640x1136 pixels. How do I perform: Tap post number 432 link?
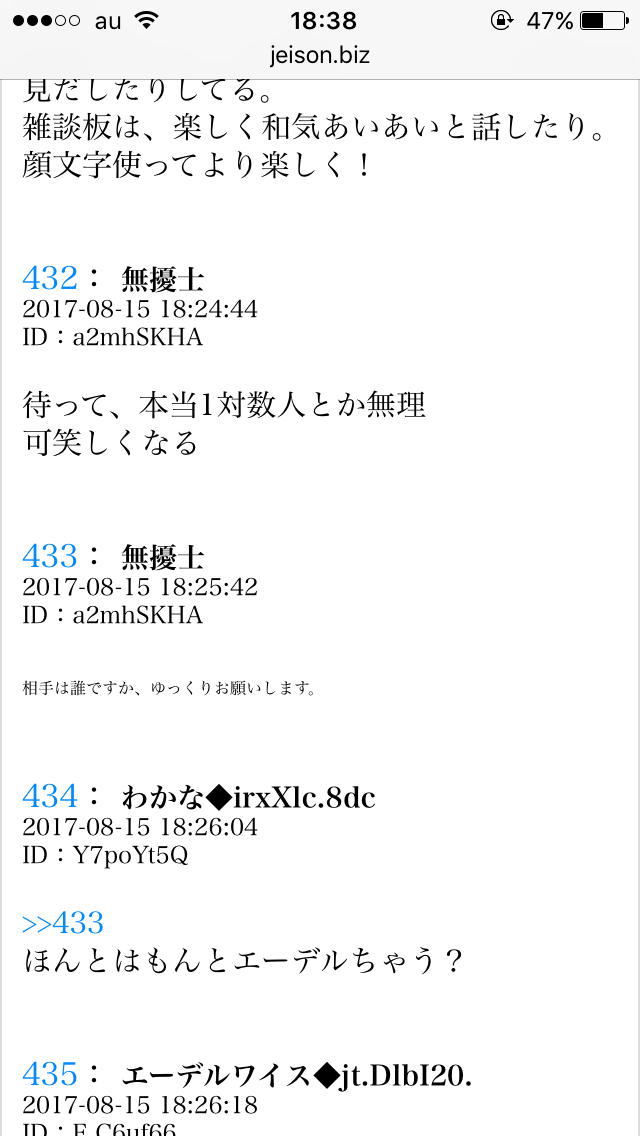coord(50,277)
